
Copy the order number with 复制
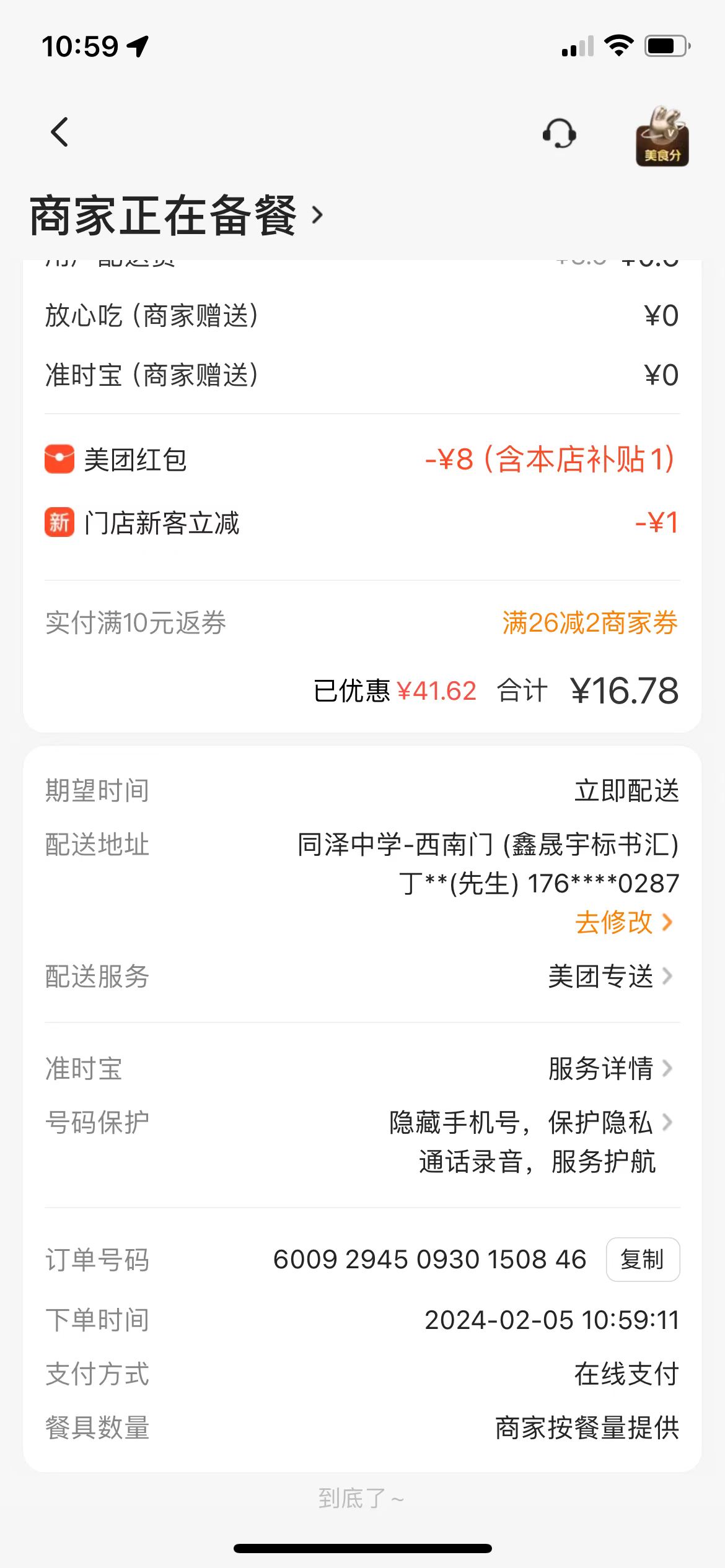(x=642, y=1260)
